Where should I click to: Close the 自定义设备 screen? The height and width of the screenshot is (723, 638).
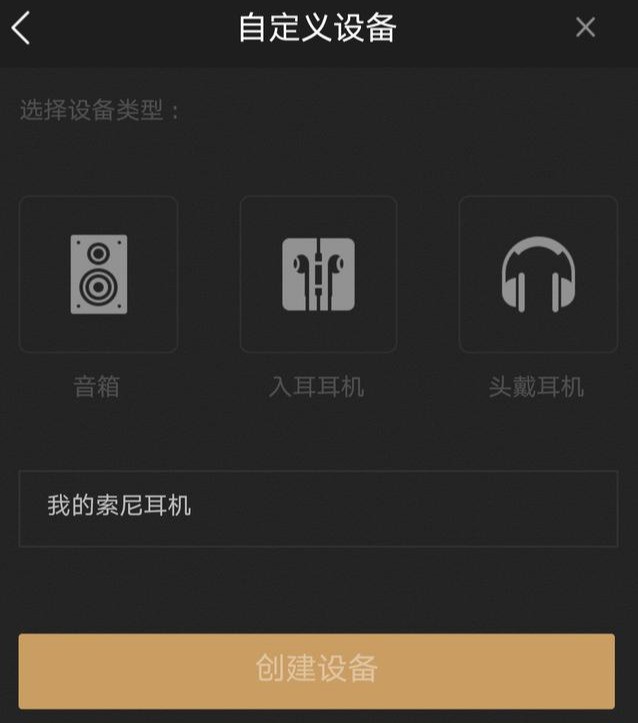585,28
